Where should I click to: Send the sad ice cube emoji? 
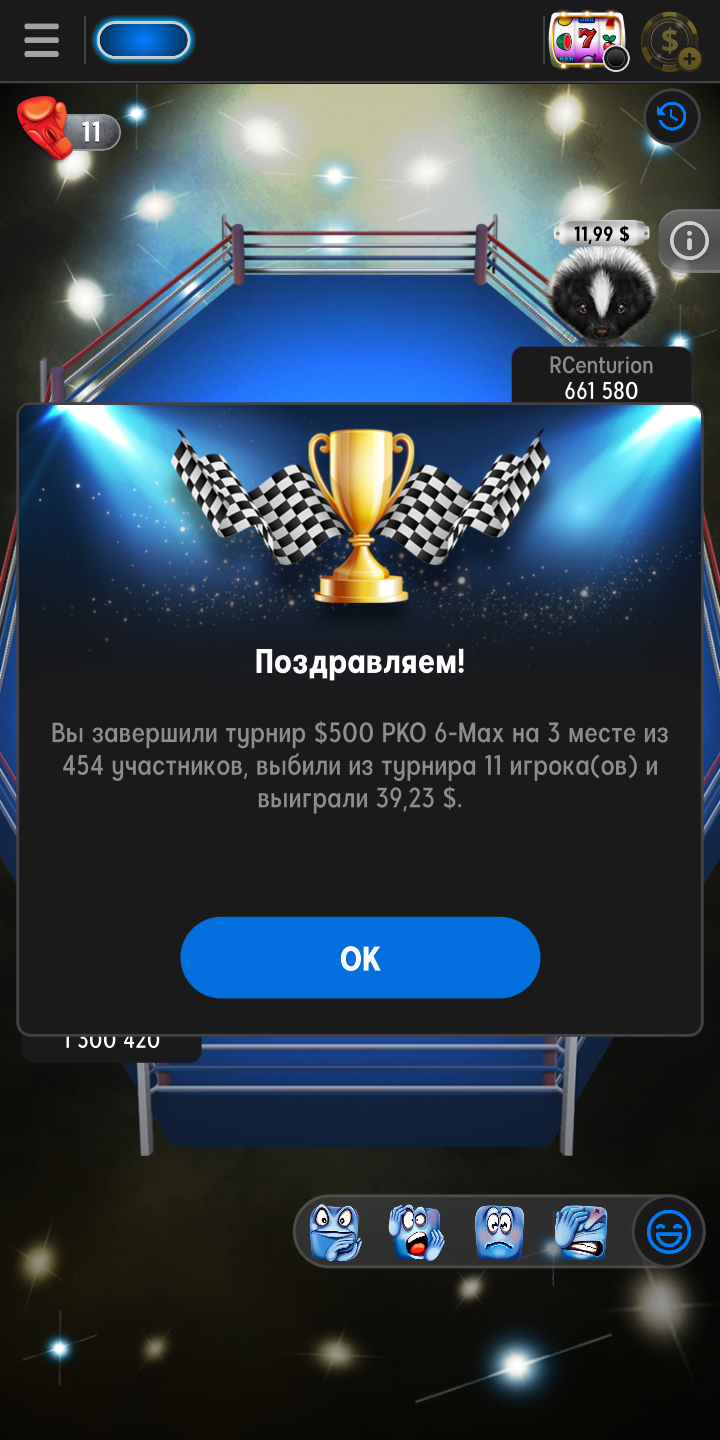pyautogui.click(x=499, y=1232)
